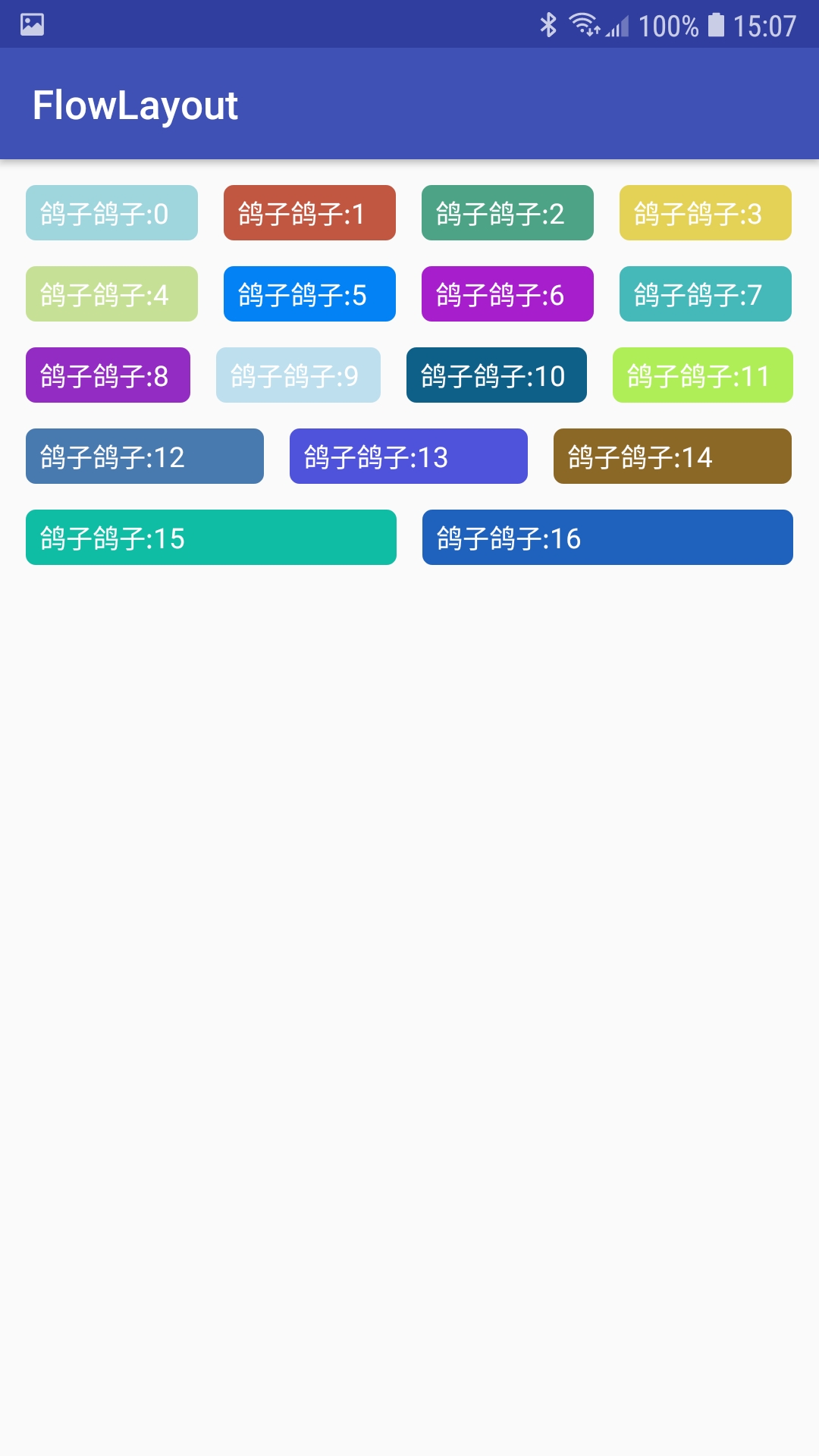Choose the 鸽子鸽子:2 chip
819x1456 pixels.
(507, 213)
